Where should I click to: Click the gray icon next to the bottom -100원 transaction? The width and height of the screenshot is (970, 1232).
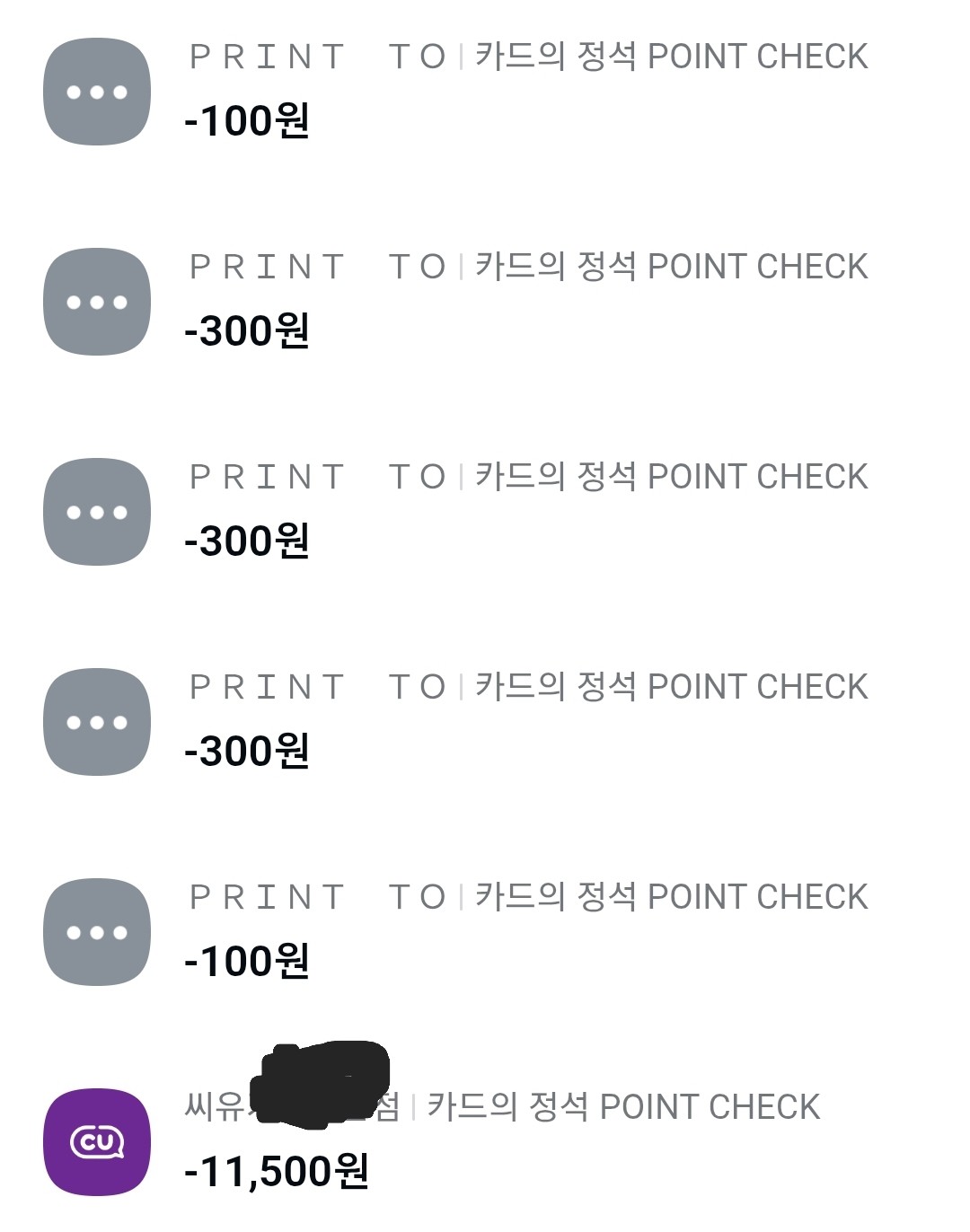[x=97, y=929]
